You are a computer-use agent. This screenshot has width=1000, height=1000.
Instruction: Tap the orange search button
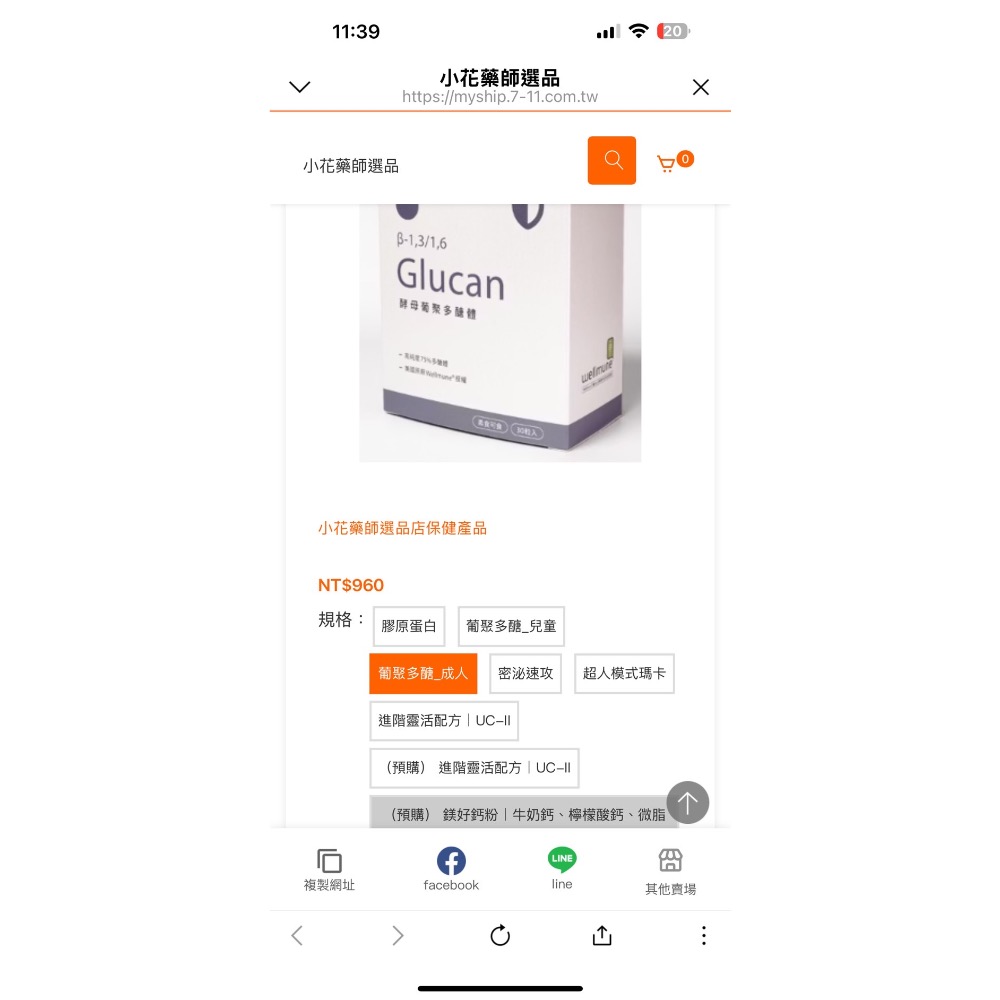611,160
